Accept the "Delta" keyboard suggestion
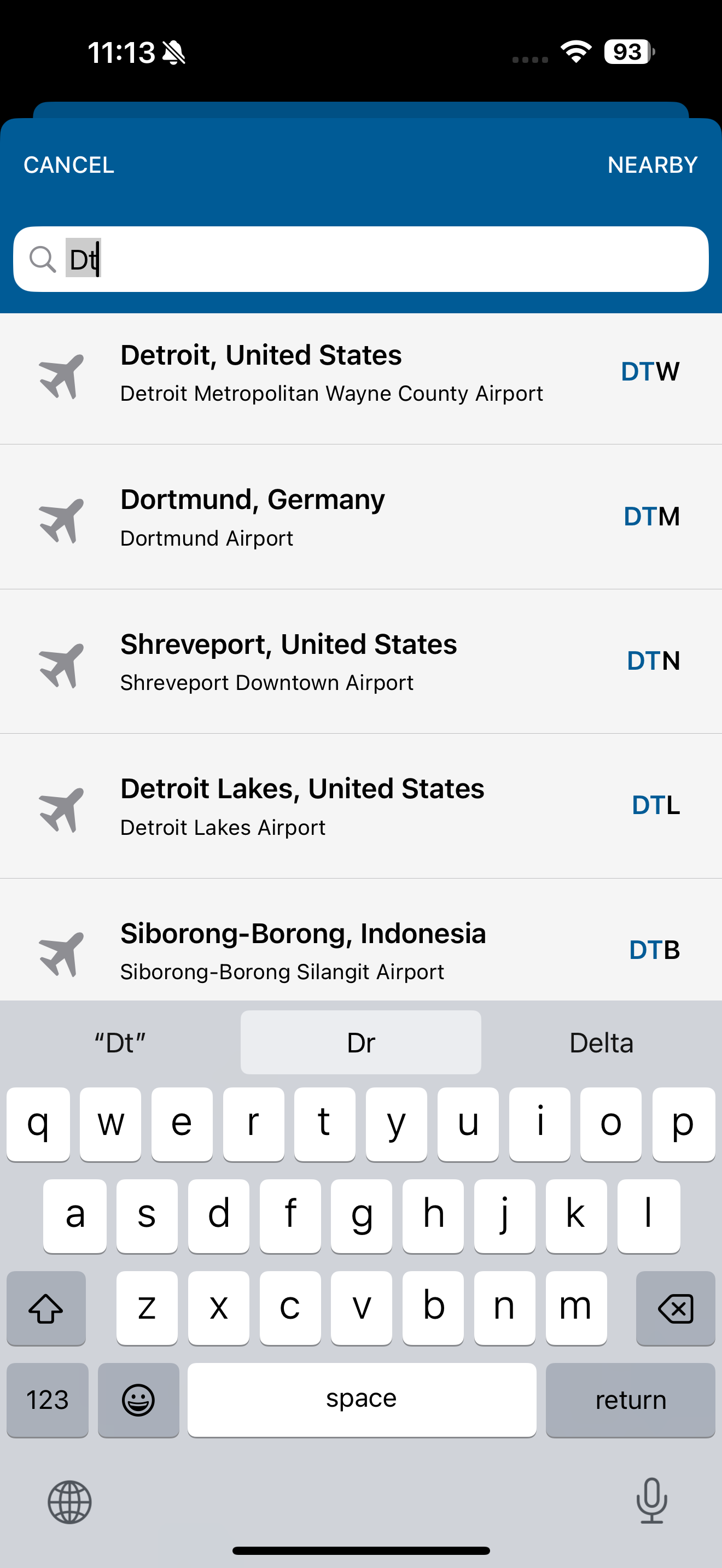Screen dimensions: 722x1568 (x=601, y=1043)
